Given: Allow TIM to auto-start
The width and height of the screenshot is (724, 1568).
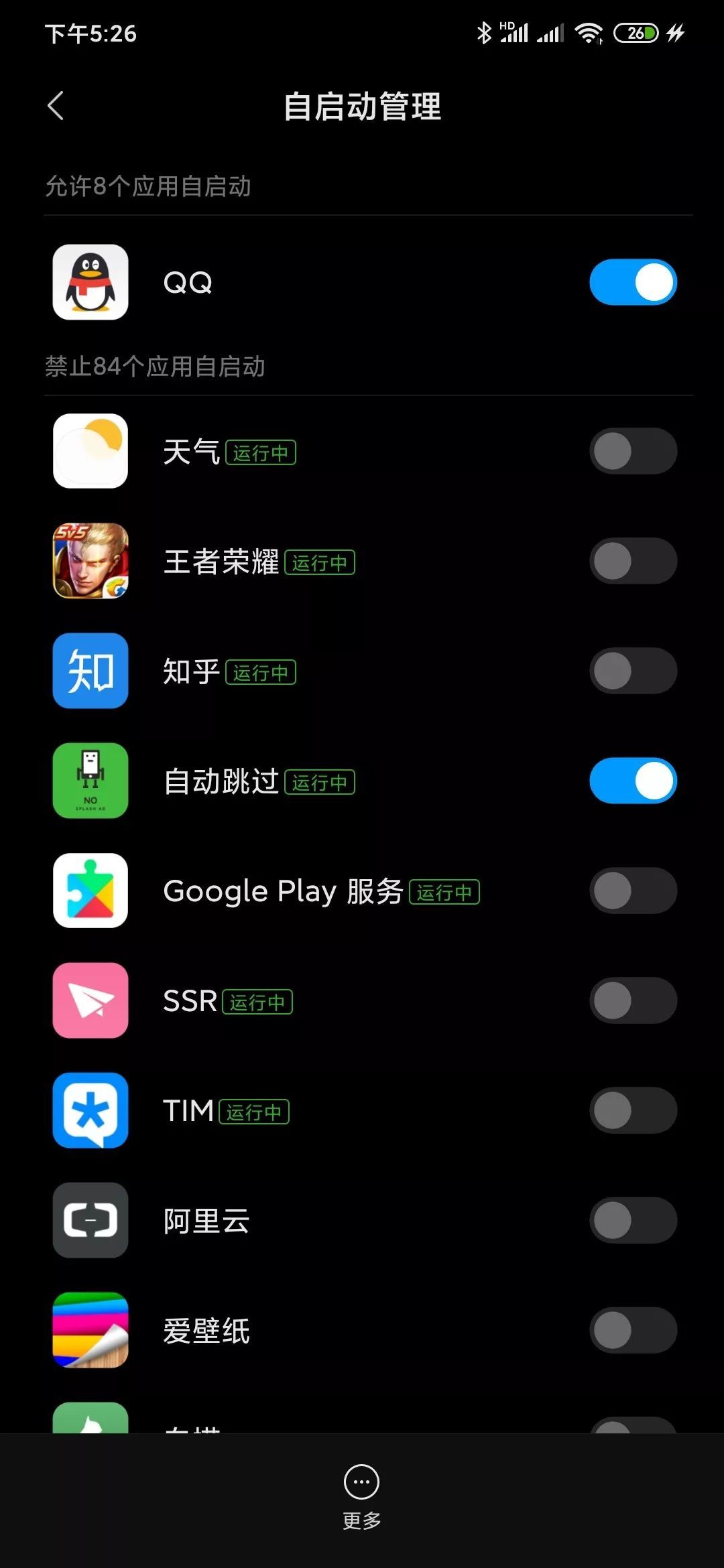Looking at the screenshot, I should 633,1110.
